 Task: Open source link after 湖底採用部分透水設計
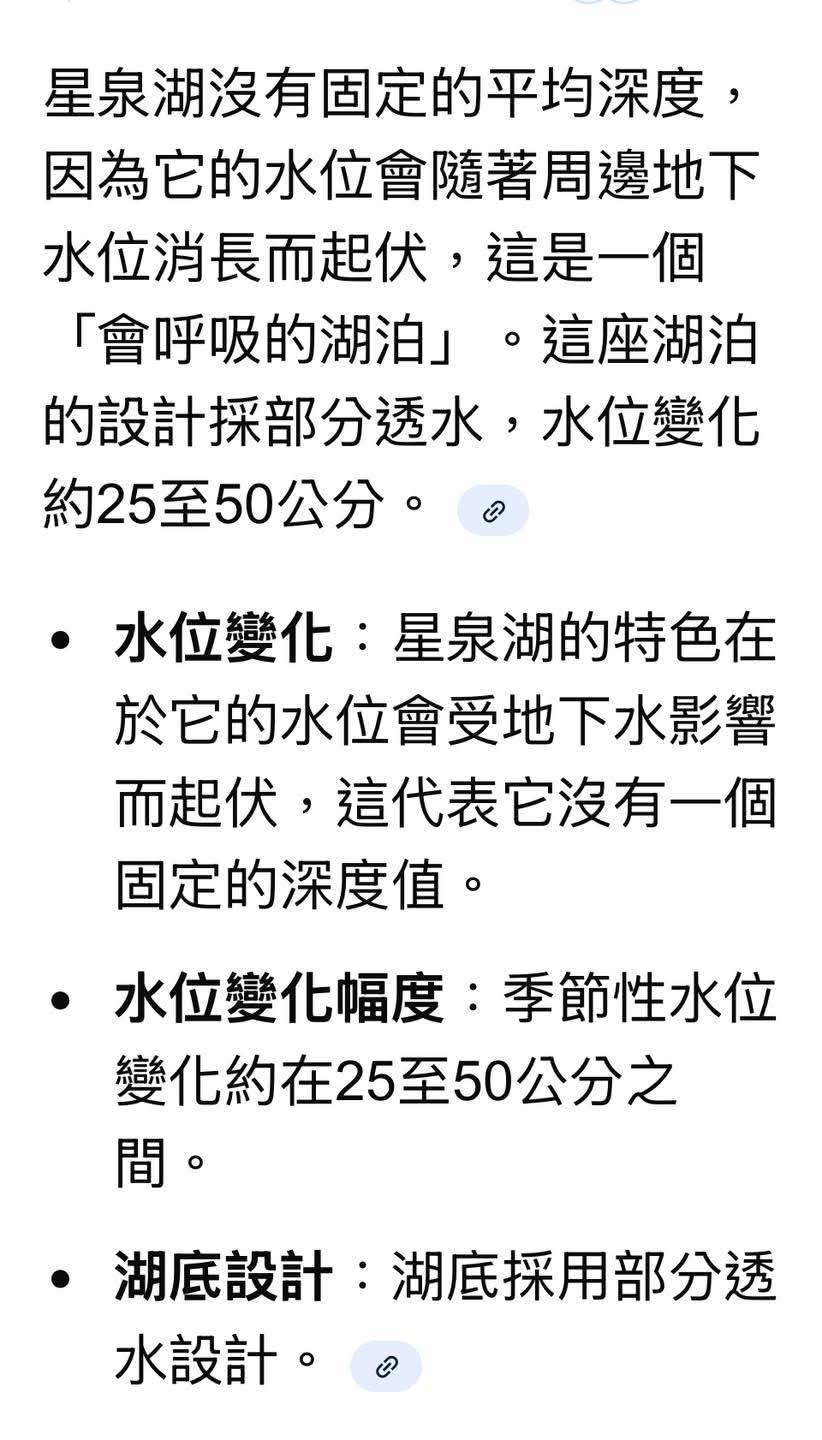(386, 1366)
